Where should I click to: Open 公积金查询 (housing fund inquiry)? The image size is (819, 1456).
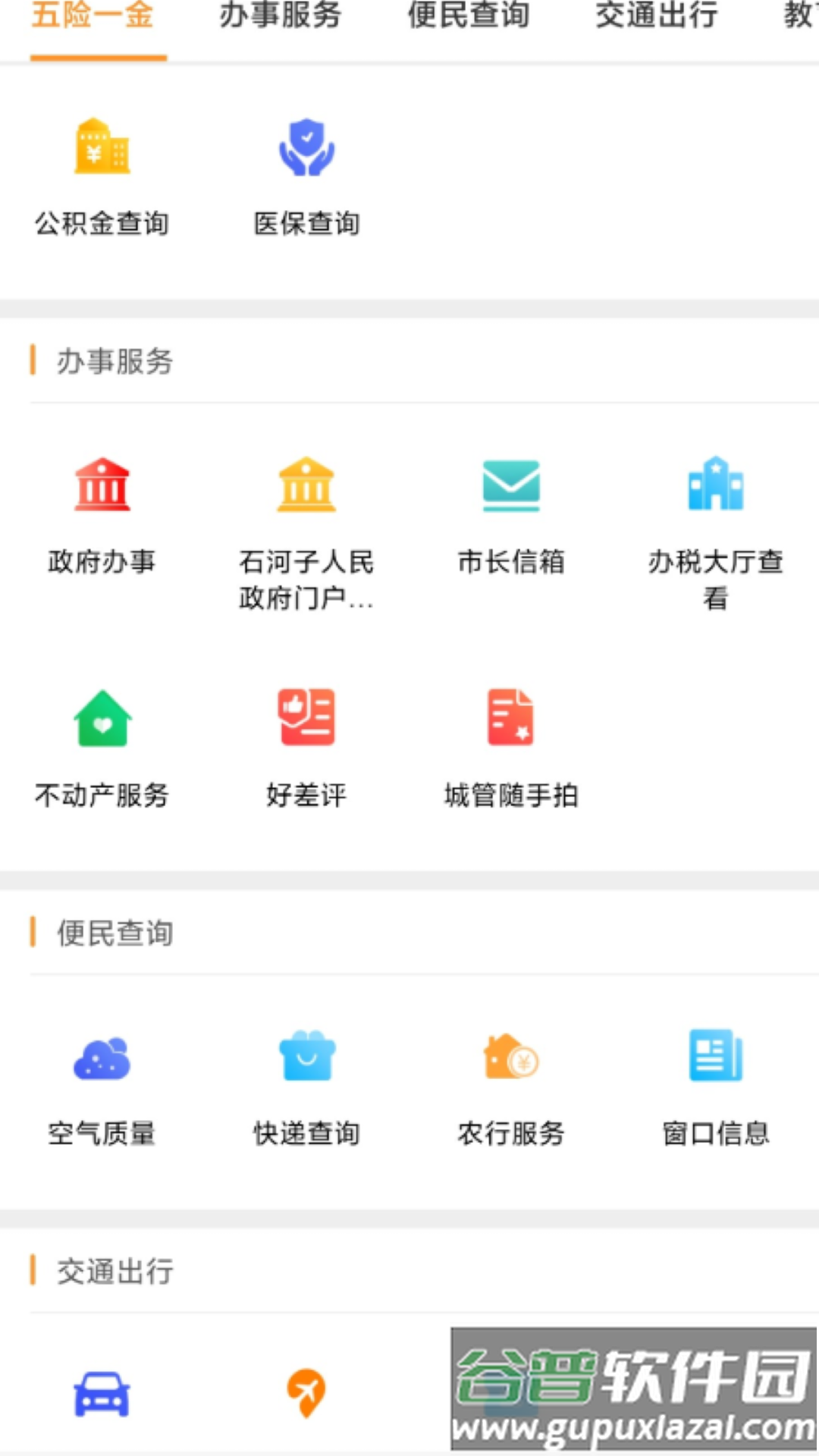pos(101,174)
